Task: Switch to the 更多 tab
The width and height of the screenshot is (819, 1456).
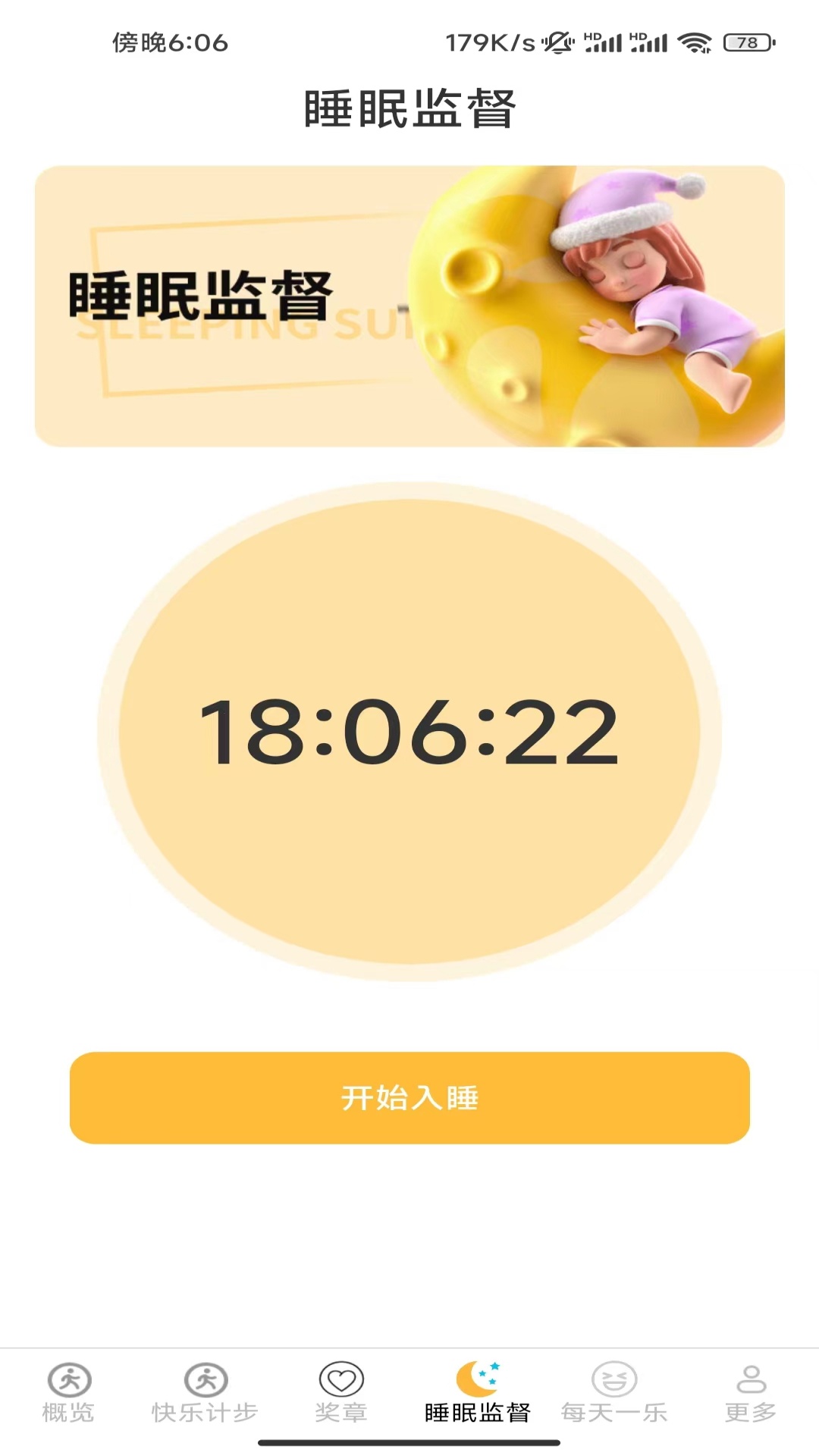Action: pos(751,1392)
